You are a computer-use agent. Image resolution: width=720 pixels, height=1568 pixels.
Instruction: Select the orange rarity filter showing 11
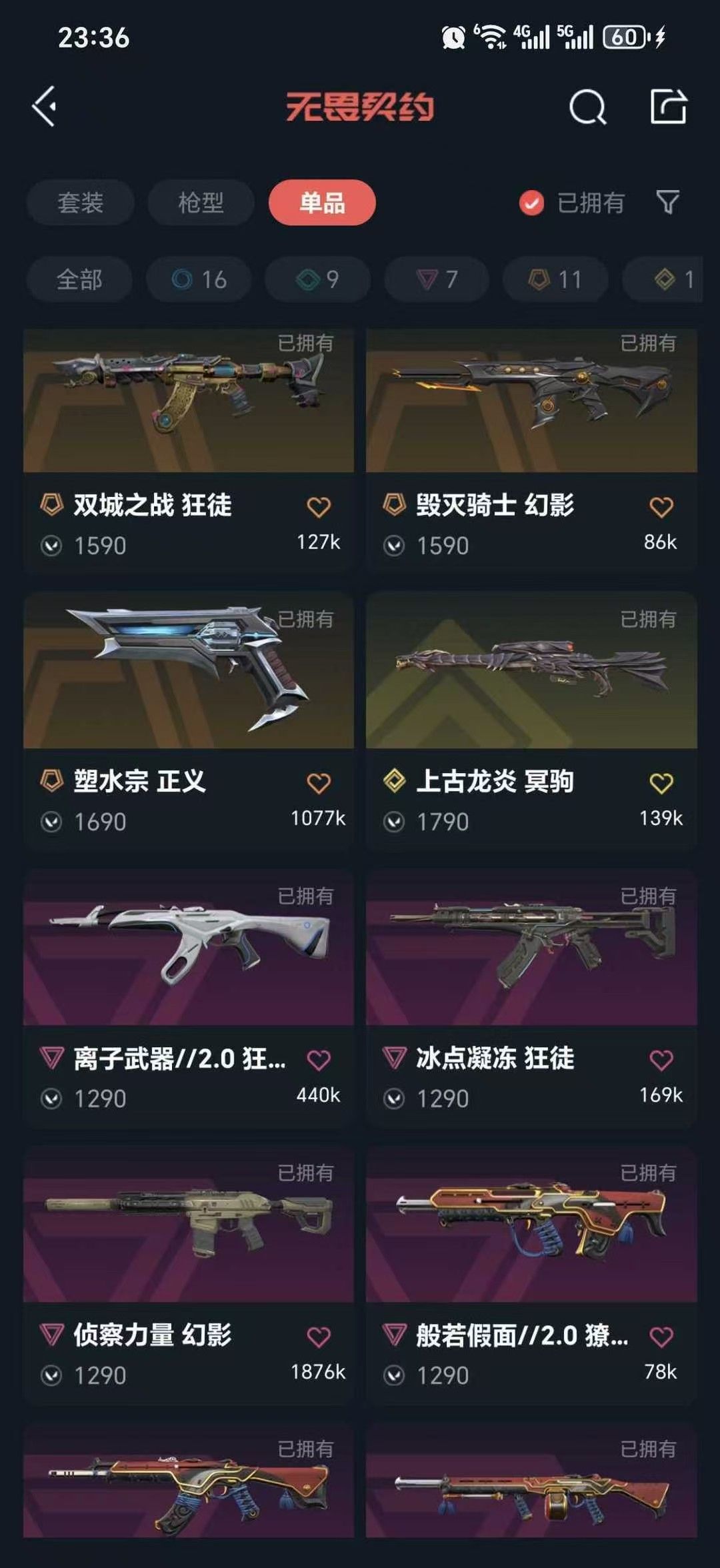(554, 280)
